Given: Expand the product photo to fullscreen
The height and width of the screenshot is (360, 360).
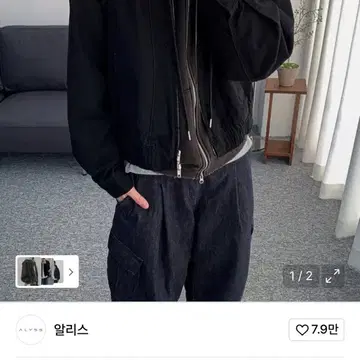Looking at the screenshot, I should [332, 276].
